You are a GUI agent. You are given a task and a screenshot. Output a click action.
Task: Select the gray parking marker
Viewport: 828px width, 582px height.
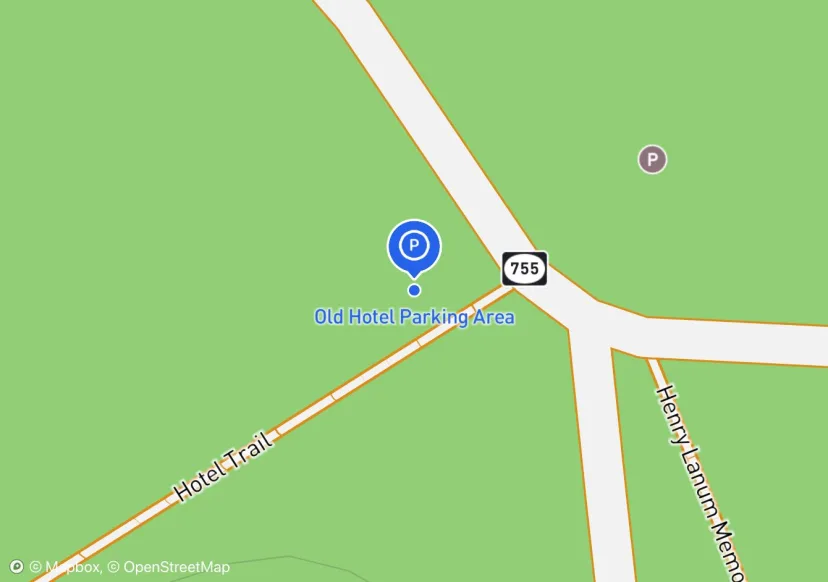pyautogui.click(x=652, y=159)
